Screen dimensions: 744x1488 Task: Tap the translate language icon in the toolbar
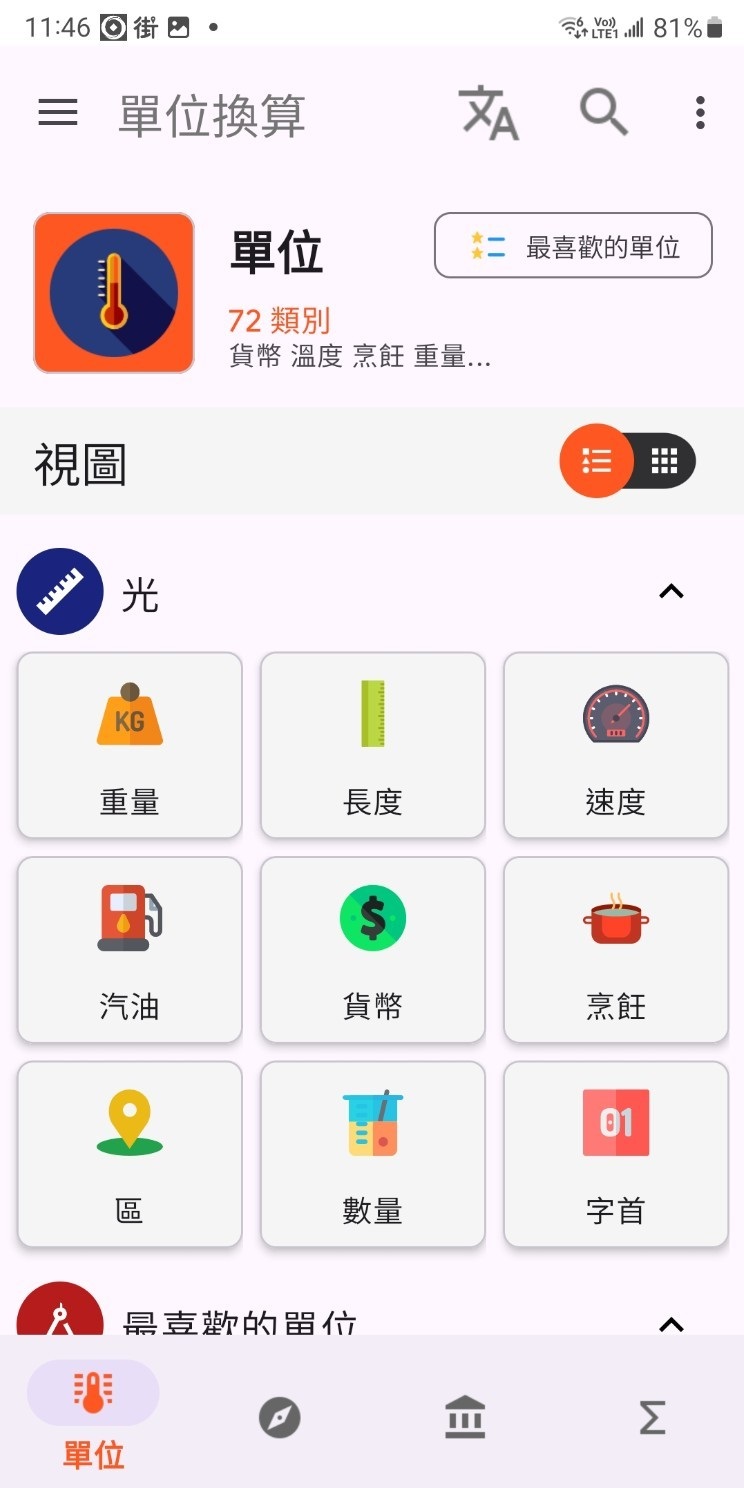coord(489,113)
